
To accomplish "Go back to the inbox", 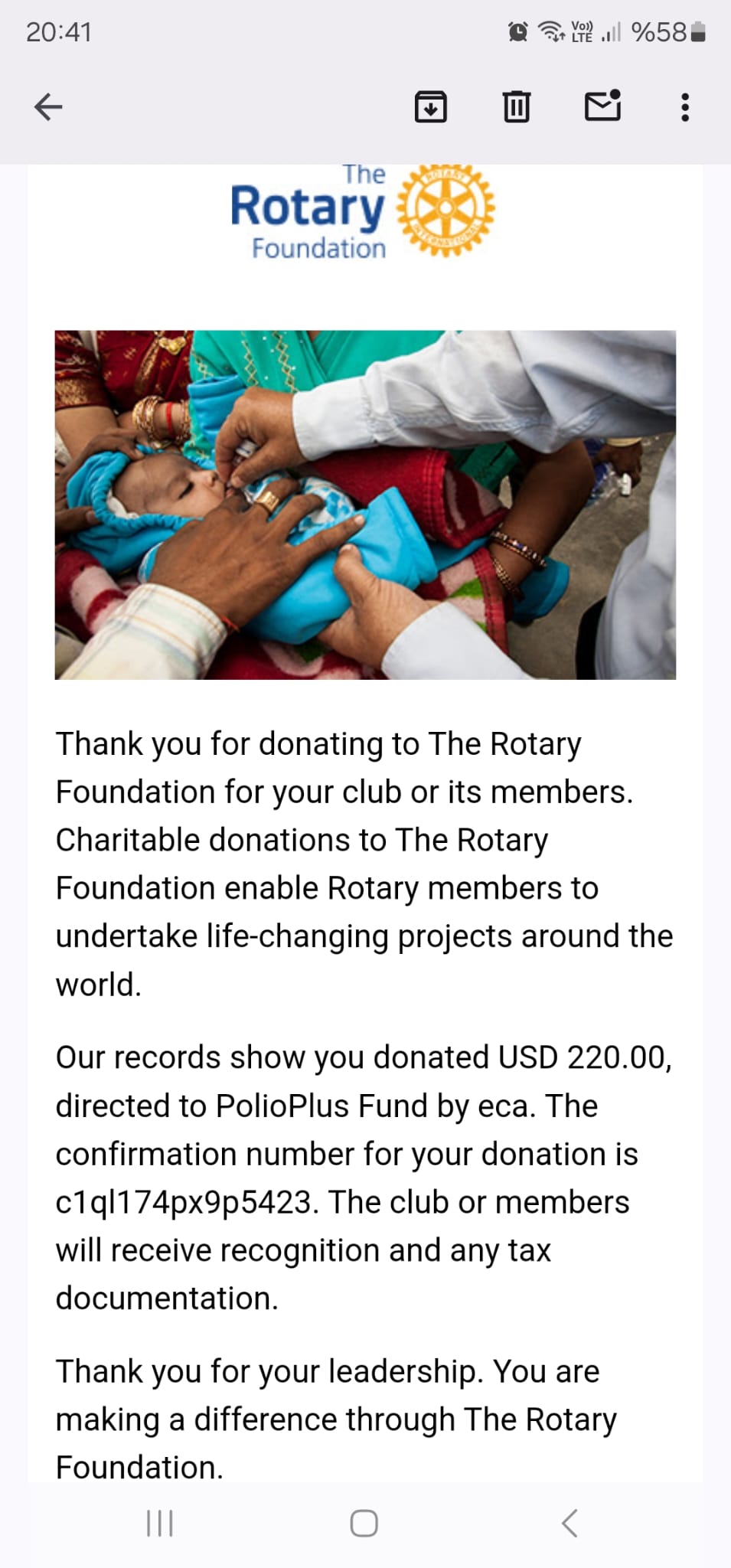I will coord(48,107).
